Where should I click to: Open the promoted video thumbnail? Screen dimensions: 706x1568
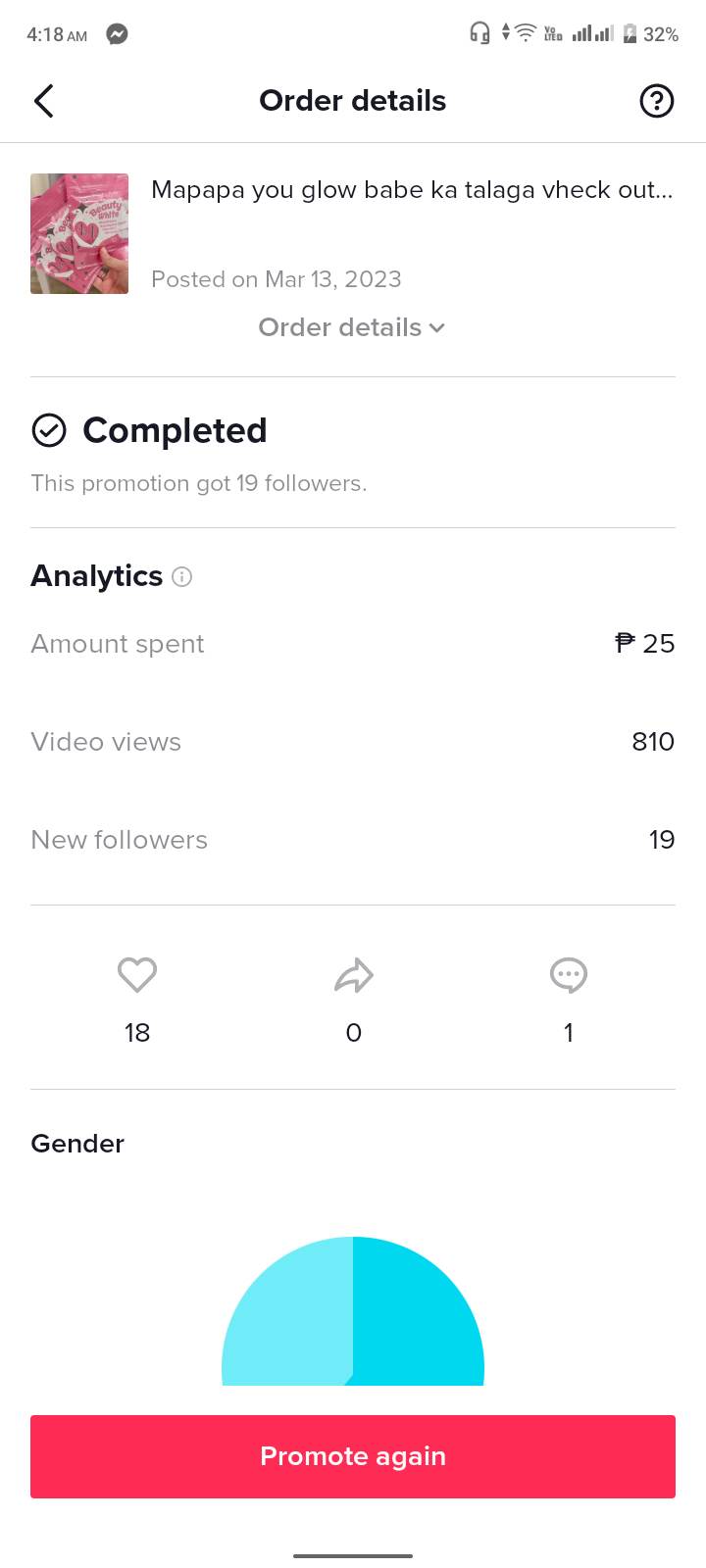click(79, 233)
